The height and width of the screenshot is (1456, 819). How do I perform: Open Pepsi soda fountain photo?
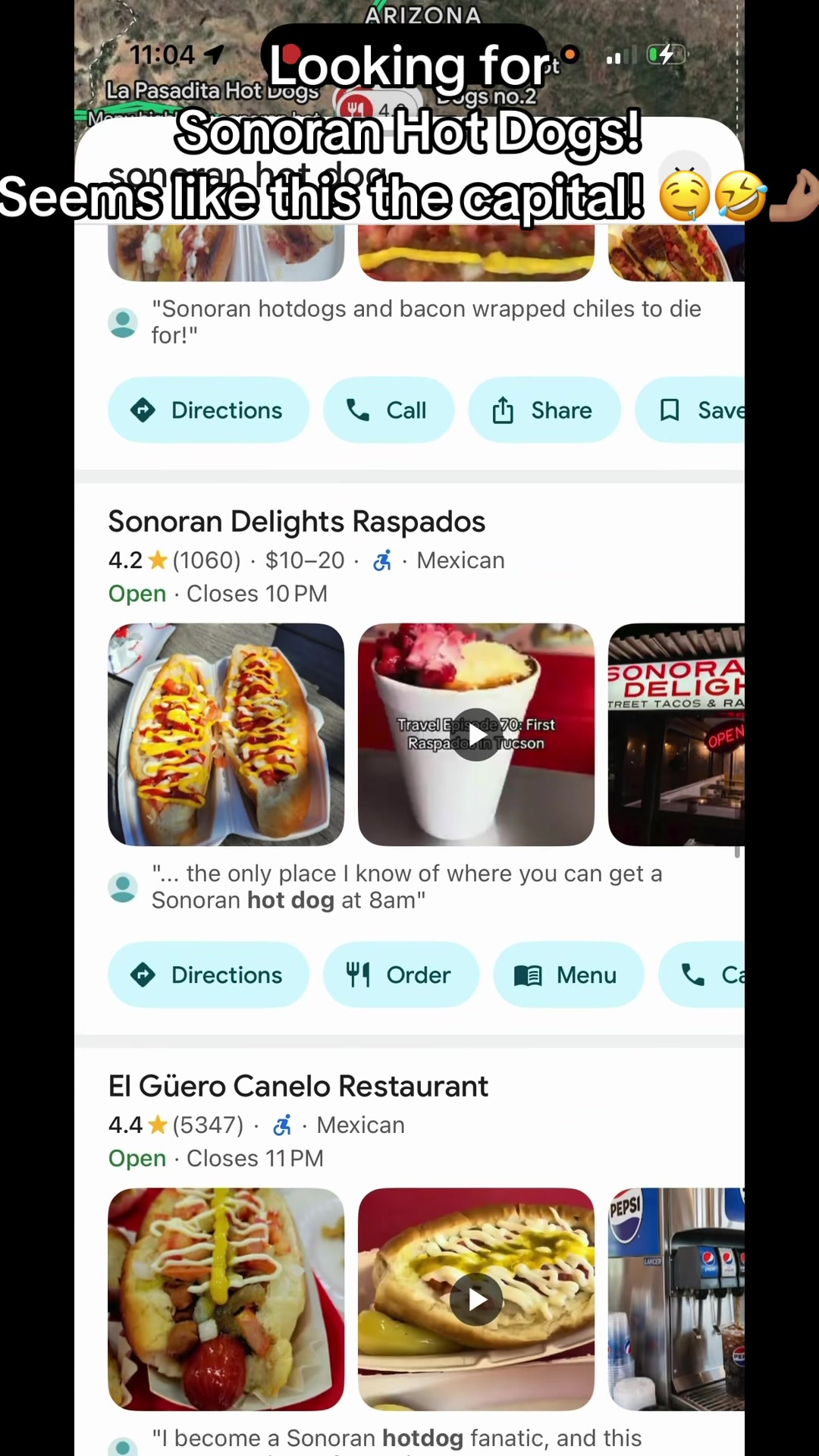click(x=676, y=1299)
